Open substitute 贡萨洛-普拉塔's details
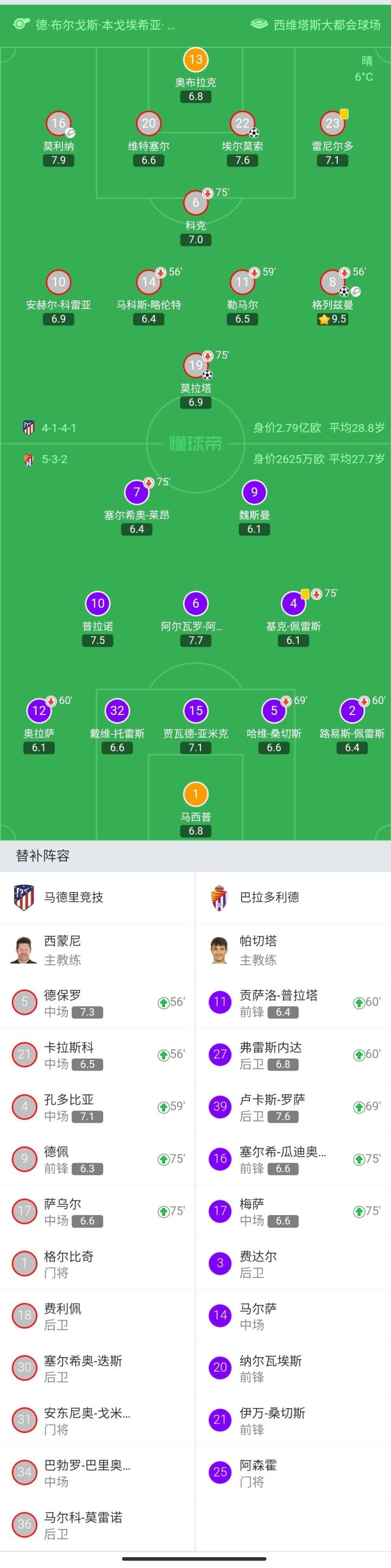 tap(293, 1003)
